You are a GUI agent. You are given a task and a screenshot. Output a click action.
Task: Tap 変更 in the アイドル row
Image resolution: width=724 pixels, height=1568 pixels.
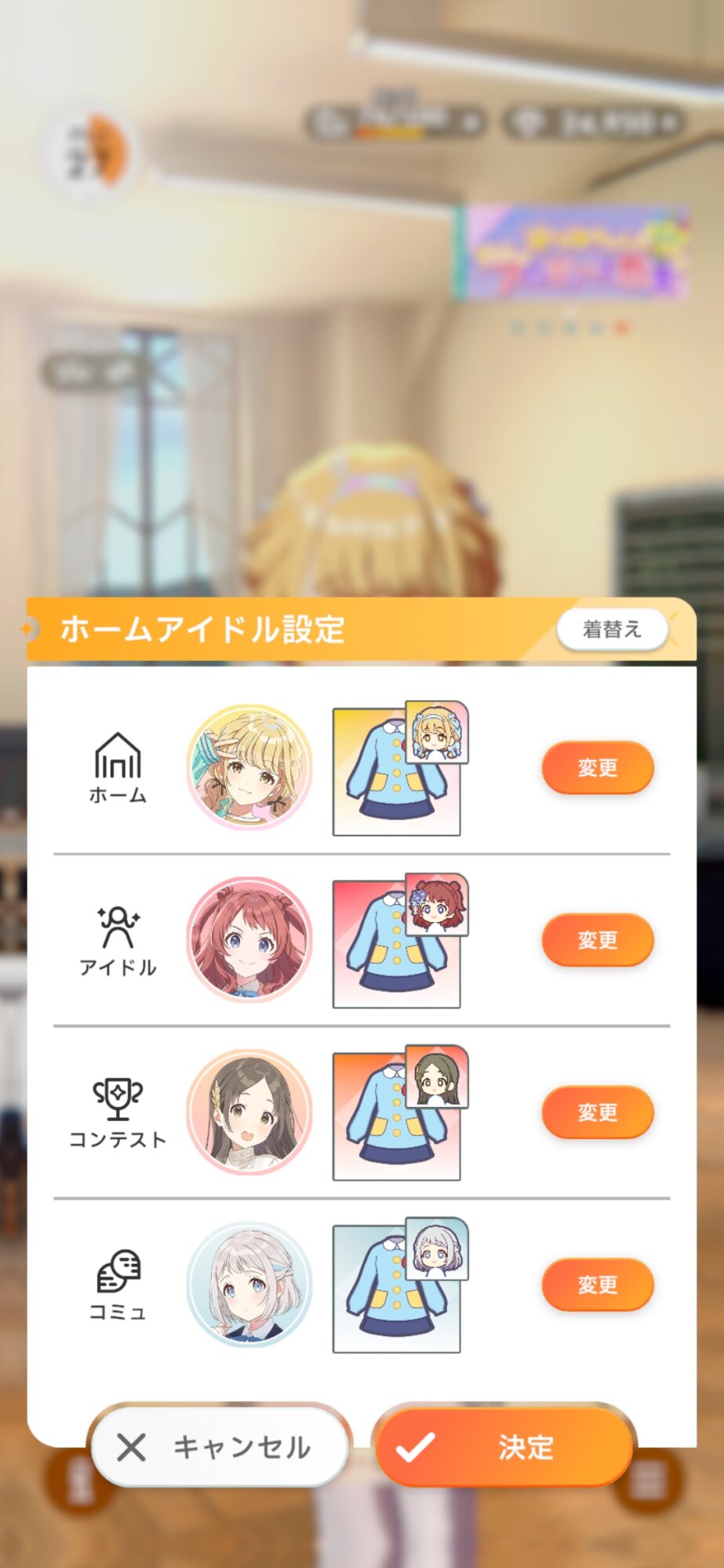pos(598,939)
